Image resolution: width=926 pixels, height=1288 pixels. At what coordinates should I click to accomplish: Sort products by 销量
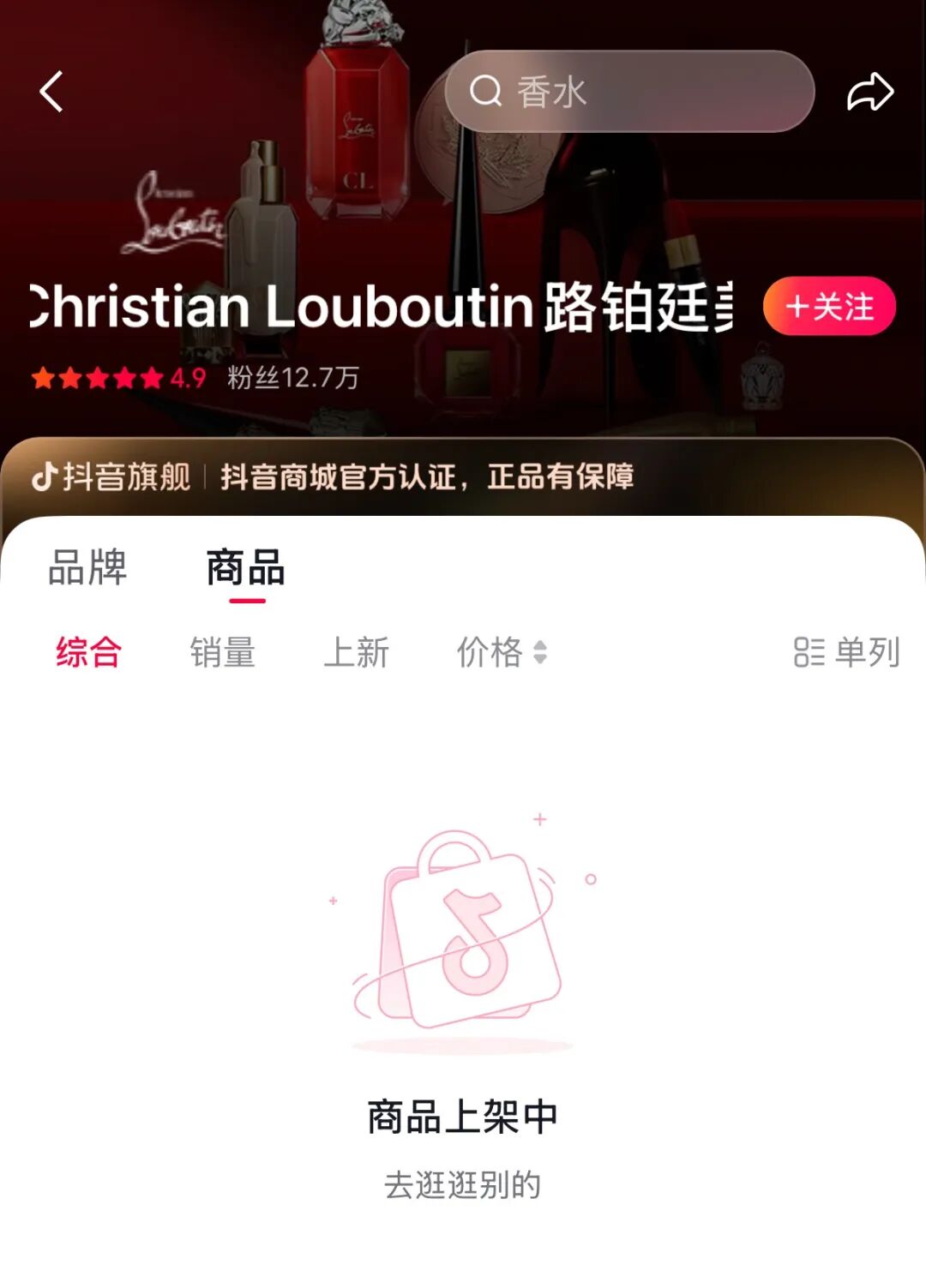tap(223, 652)
